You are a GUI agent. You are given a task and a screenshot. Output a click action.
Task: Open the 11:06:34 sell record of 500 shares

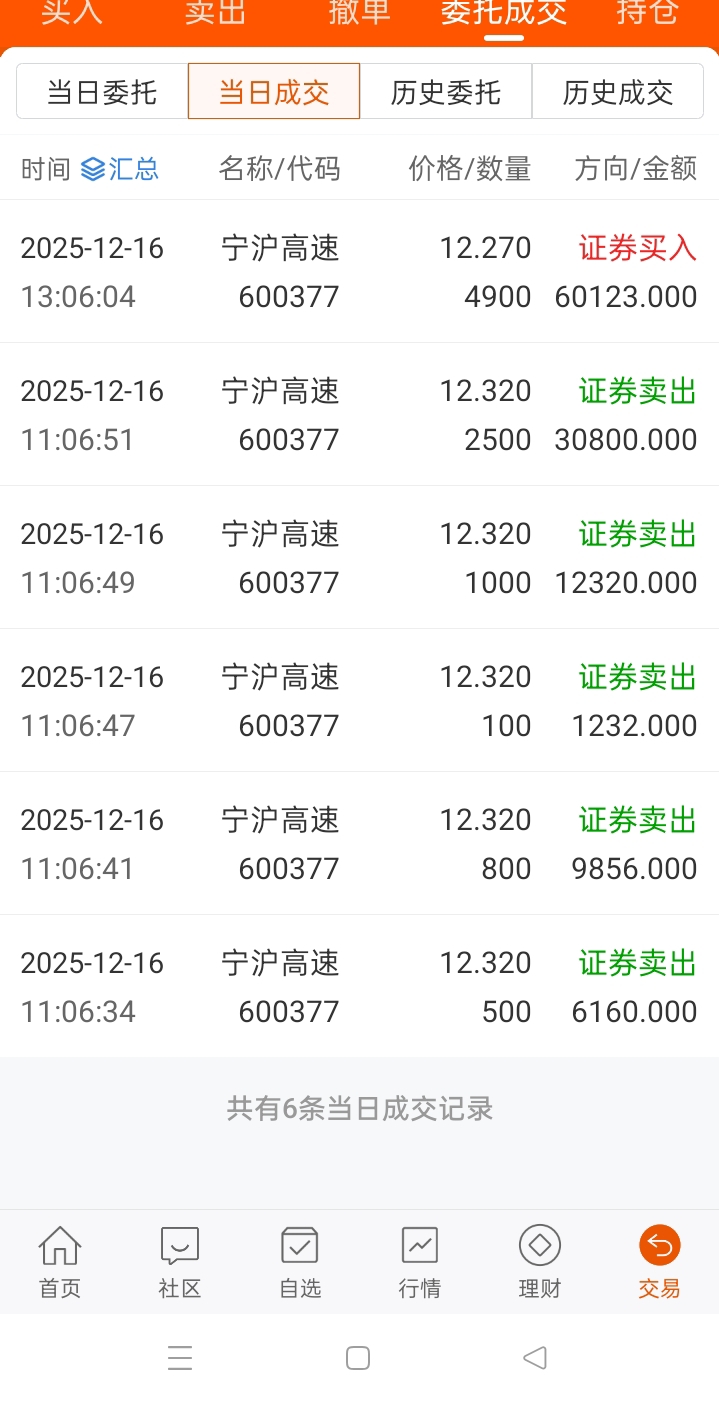[x=359, y=987]
